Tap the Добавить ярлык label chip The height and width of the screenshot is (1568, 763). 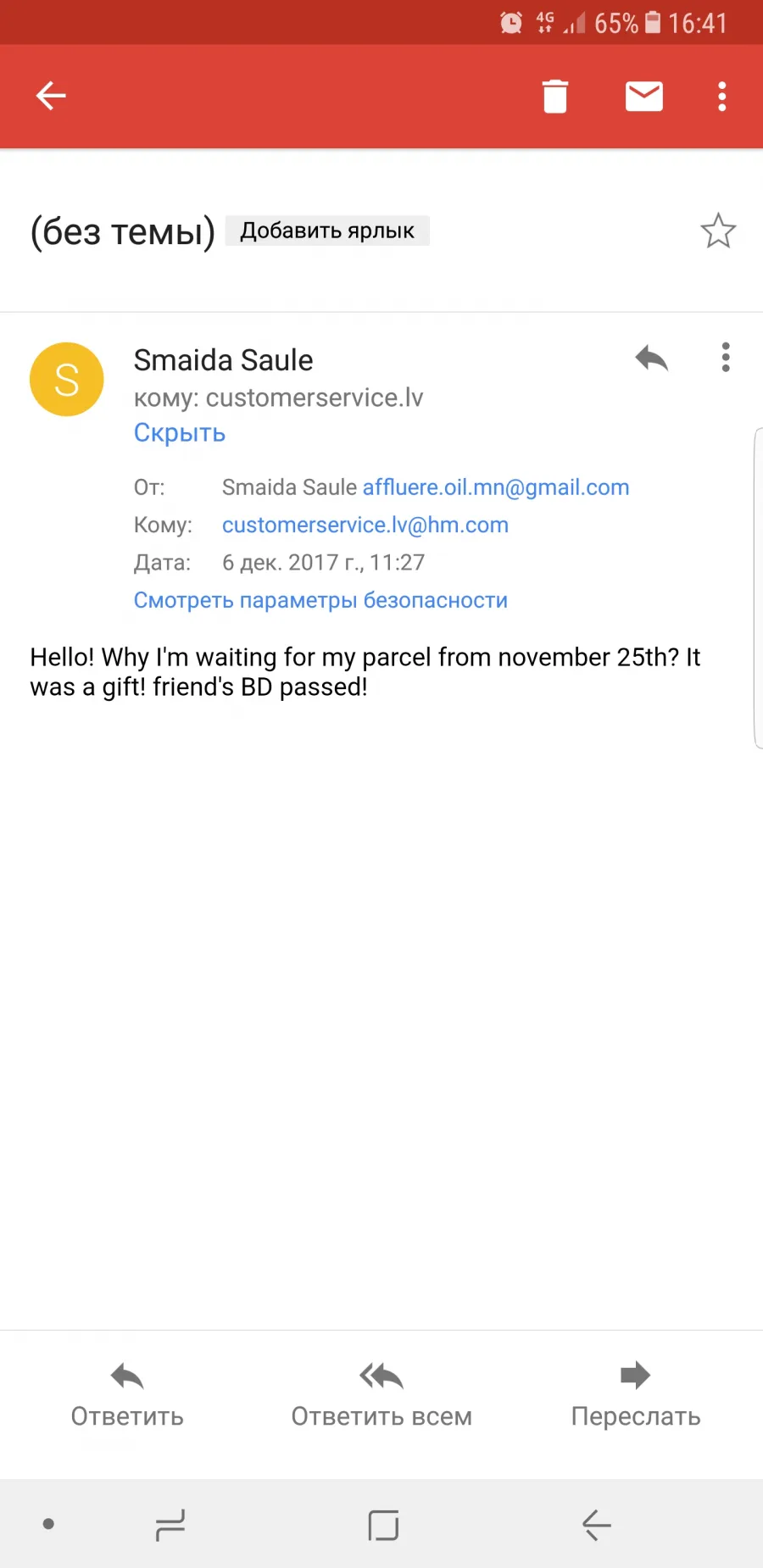327,231
